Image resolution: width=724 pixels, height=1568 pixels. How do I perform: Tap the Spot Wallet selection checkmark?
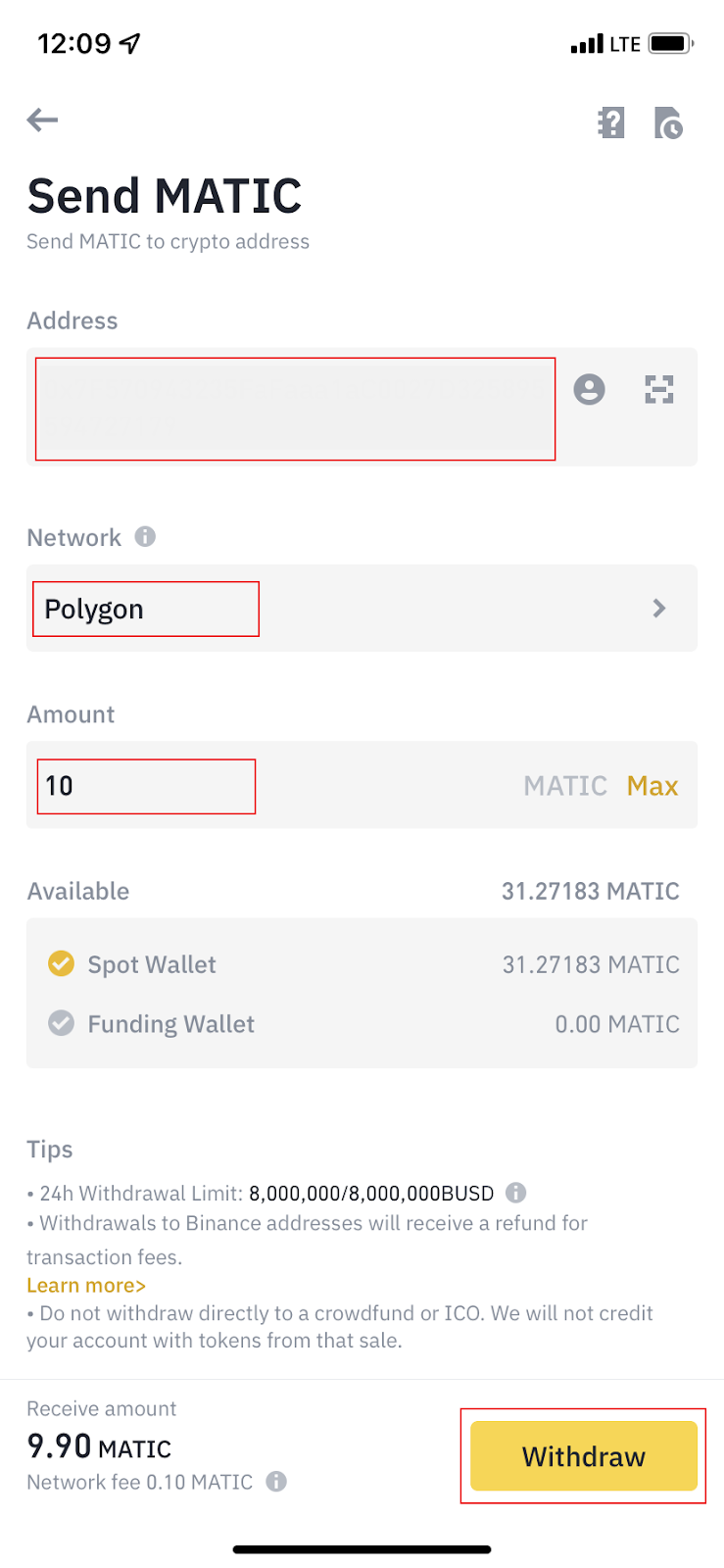(61, 963)
